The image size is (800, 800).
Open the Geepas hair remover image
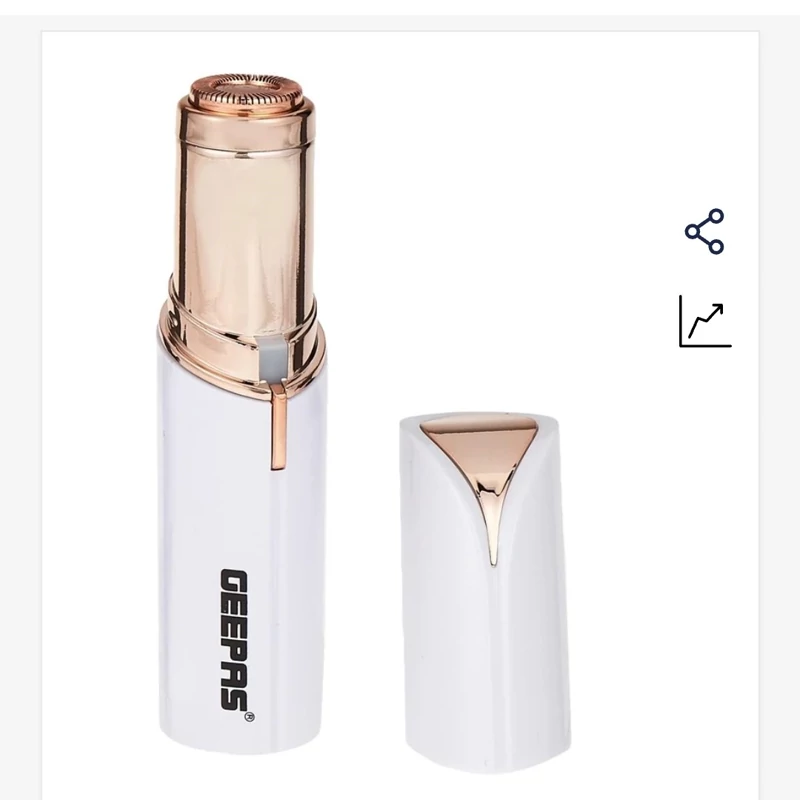(x=360, y=420)
